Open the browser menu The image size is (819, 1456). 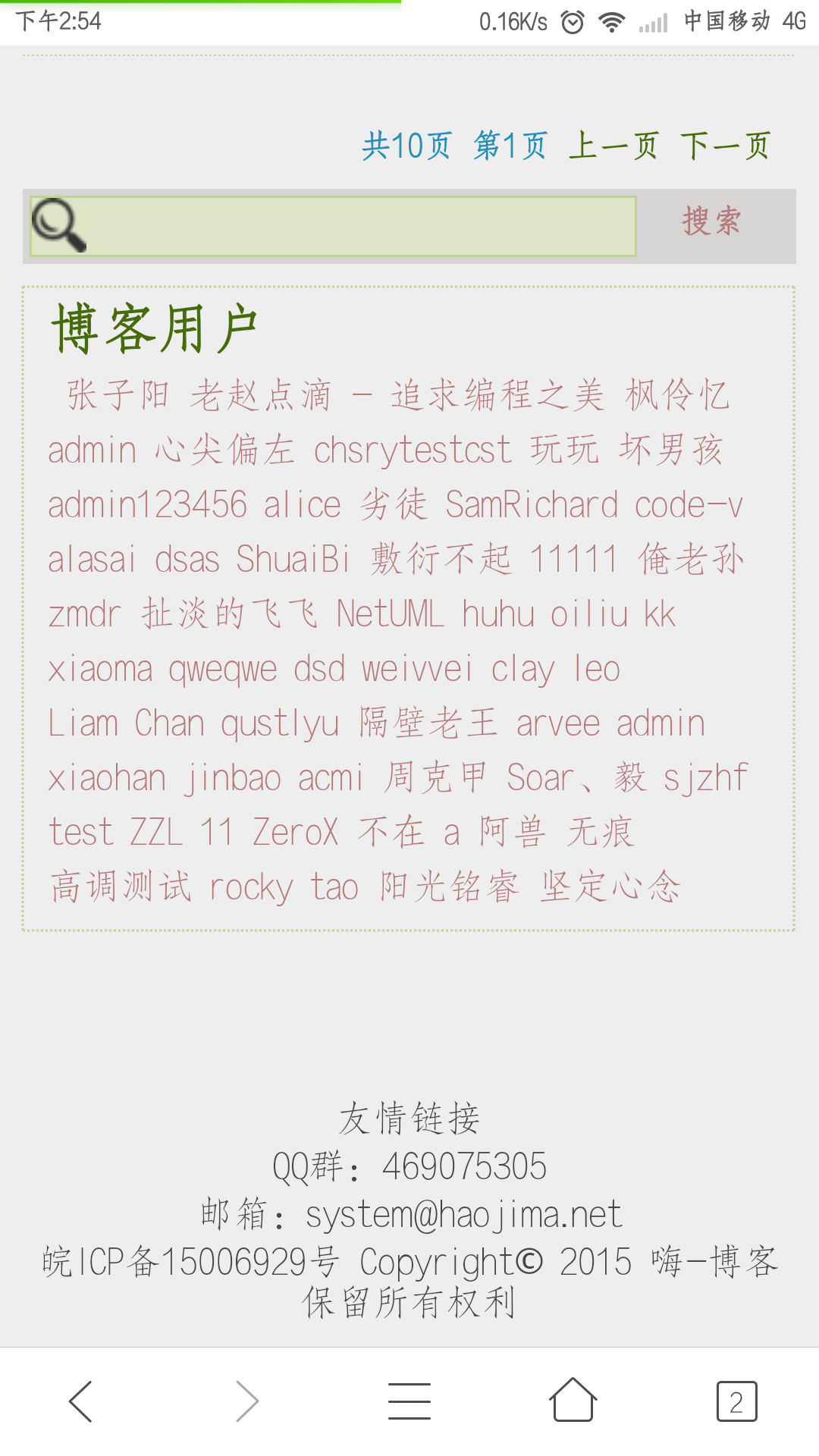click(409, 1401)
